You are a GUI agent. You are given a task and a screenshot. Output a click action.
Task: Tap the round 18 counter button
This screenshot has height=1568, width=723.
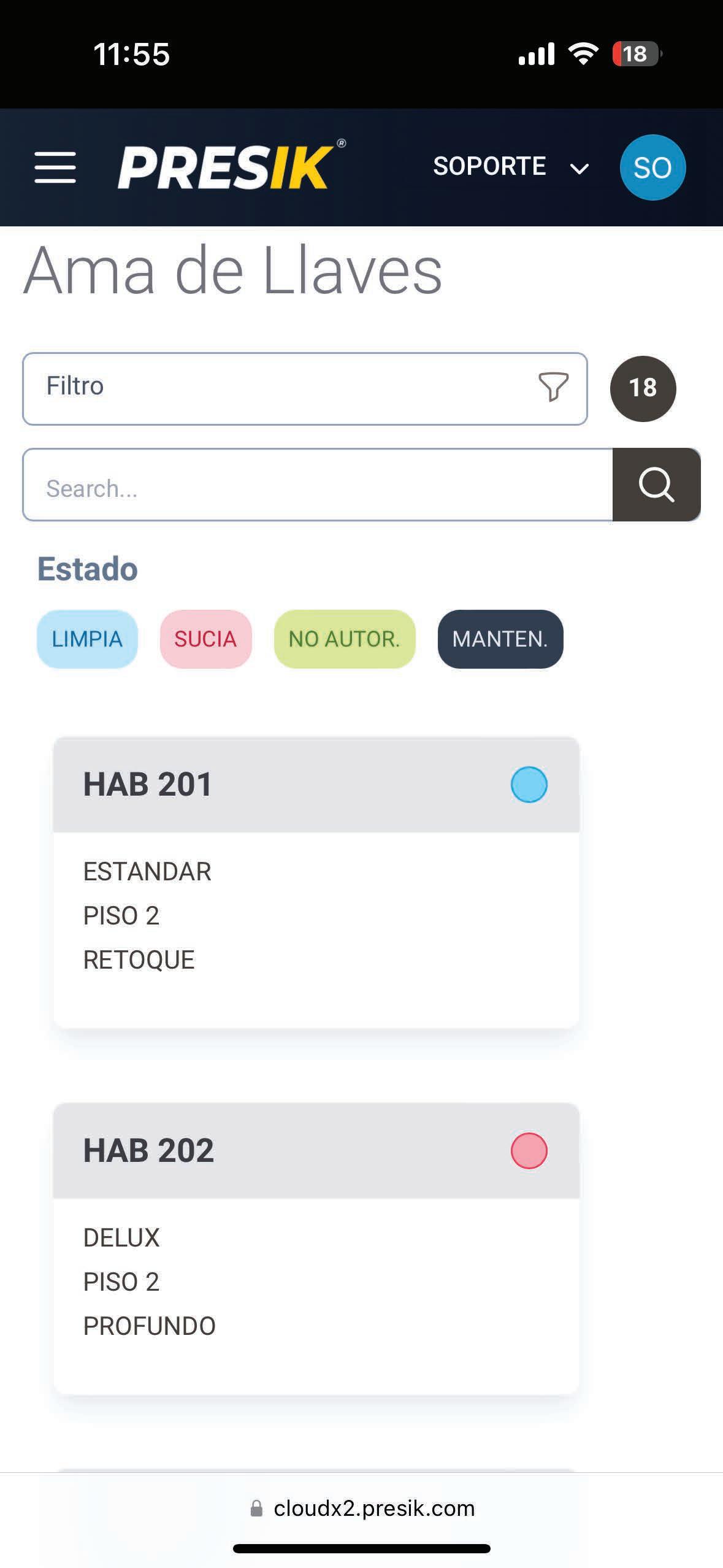643,388
